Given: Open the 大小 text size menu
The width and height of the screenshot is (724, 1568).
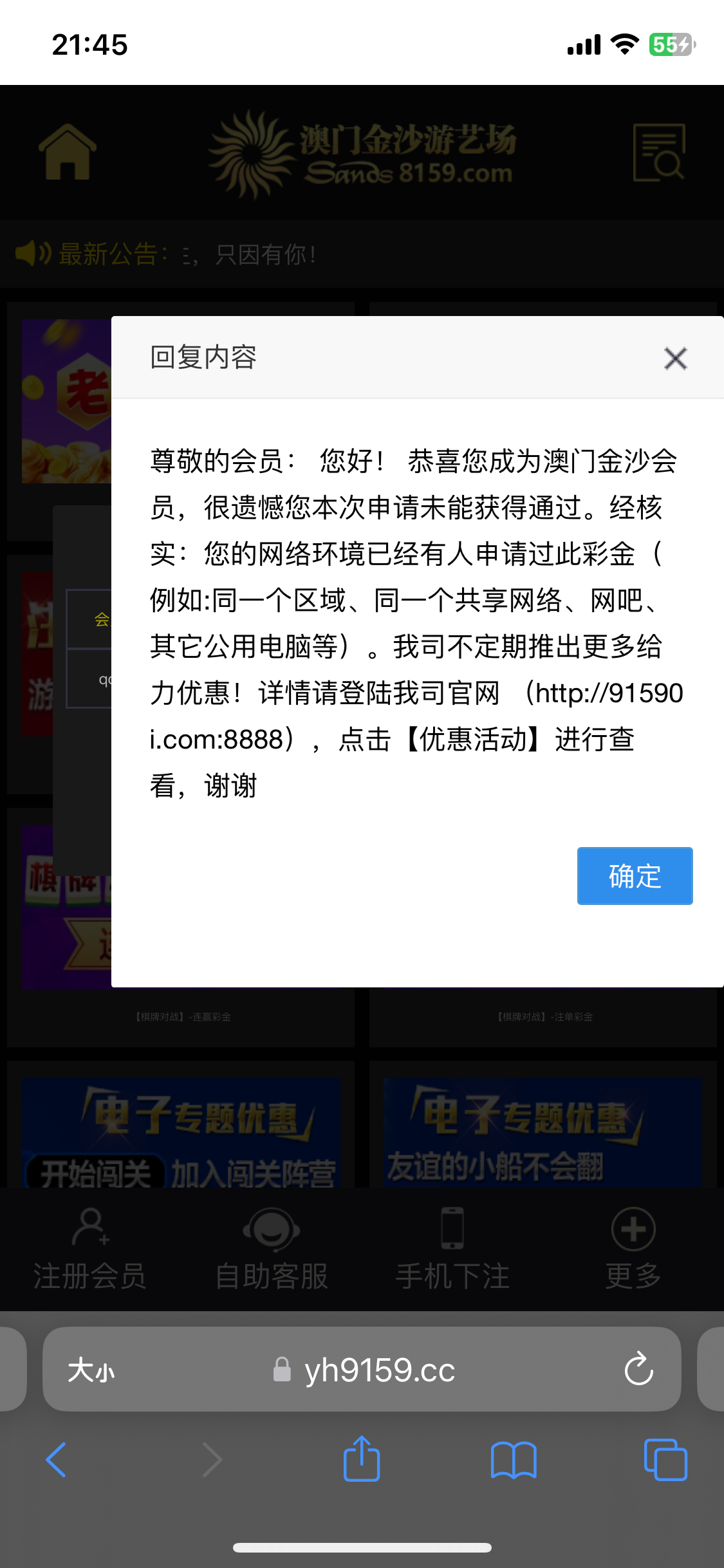Looking at the screenshot, I should (91, 1369).
